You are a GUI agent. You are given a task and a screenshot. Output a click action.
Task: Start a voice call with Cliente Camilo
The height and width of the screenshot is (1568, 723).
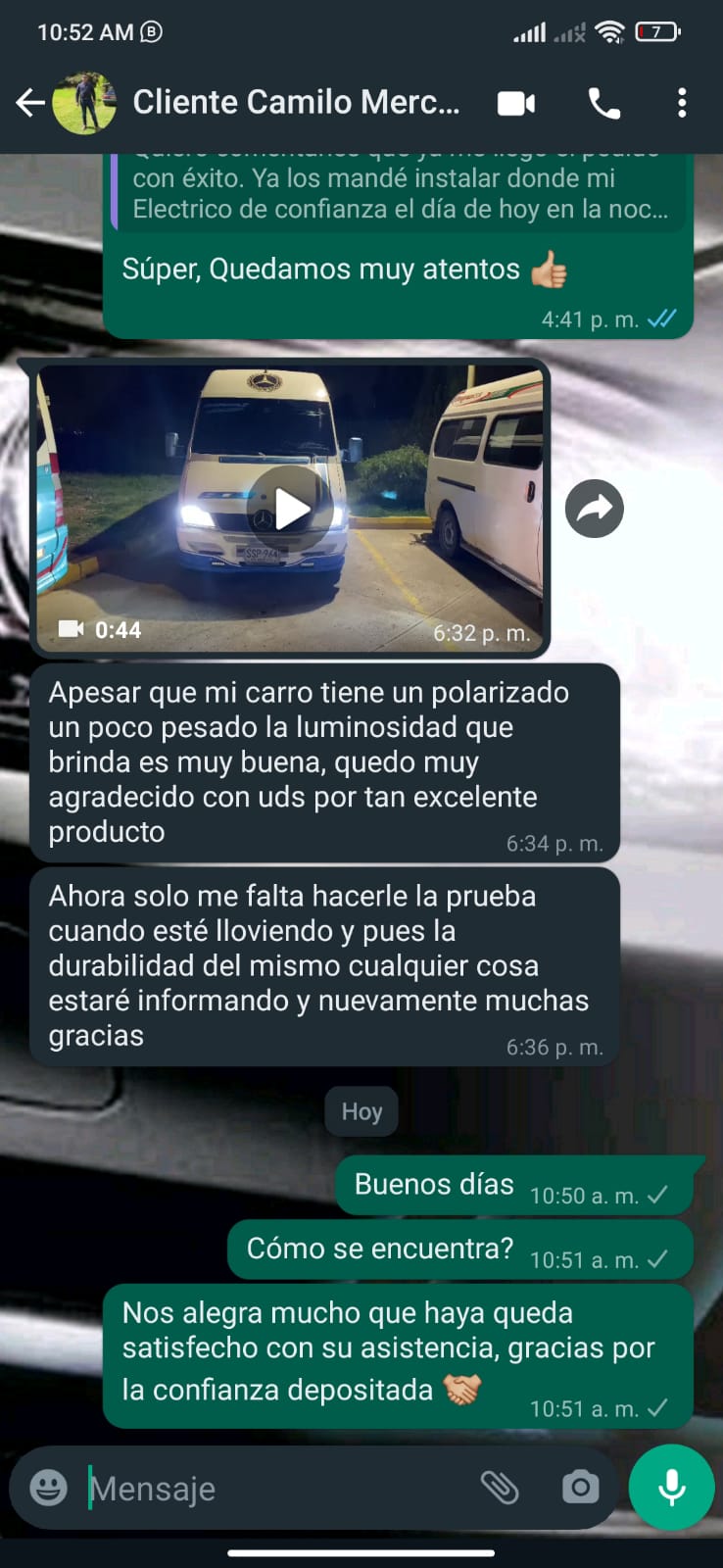tap(603, 103)
